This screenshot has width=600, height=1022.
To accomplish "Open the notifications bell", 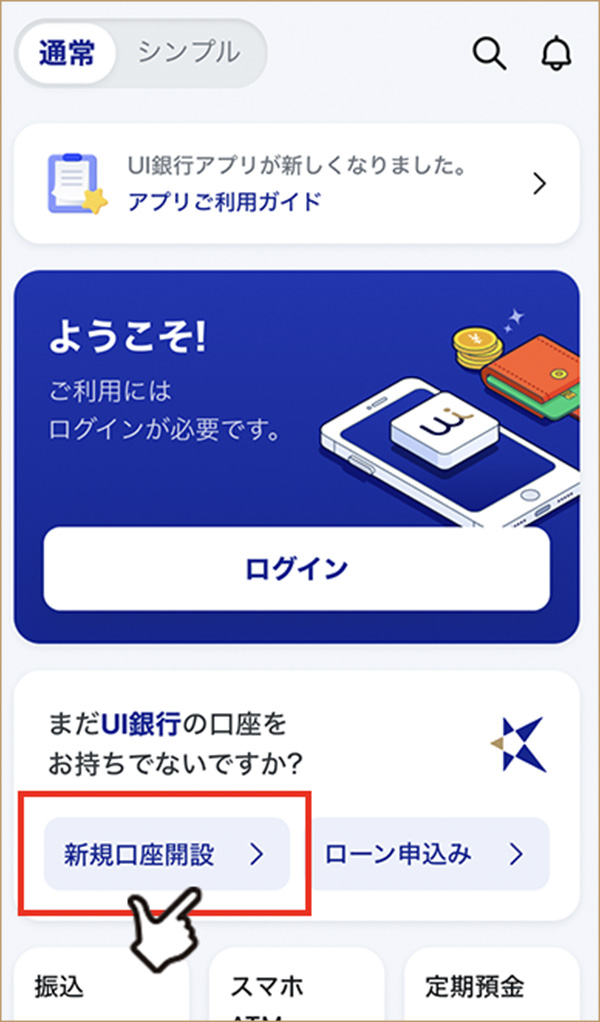I will pyautogui.click(x=556, y=53).
